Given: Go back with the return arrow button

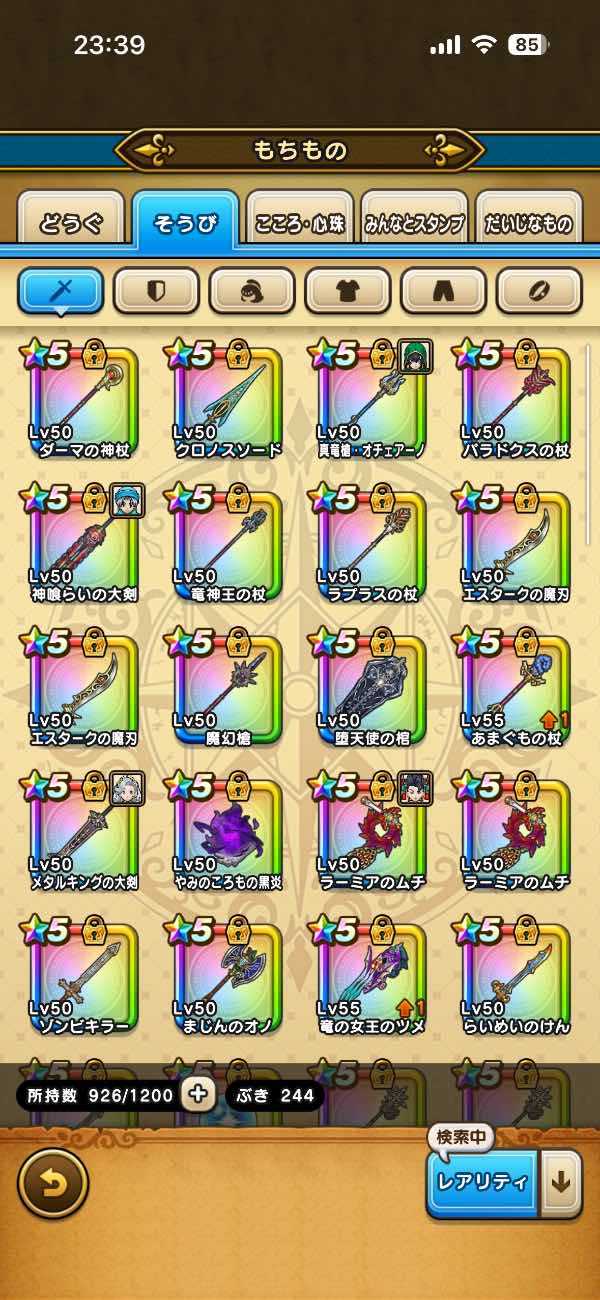Looking at the screenshot, I should [53, 1184].
